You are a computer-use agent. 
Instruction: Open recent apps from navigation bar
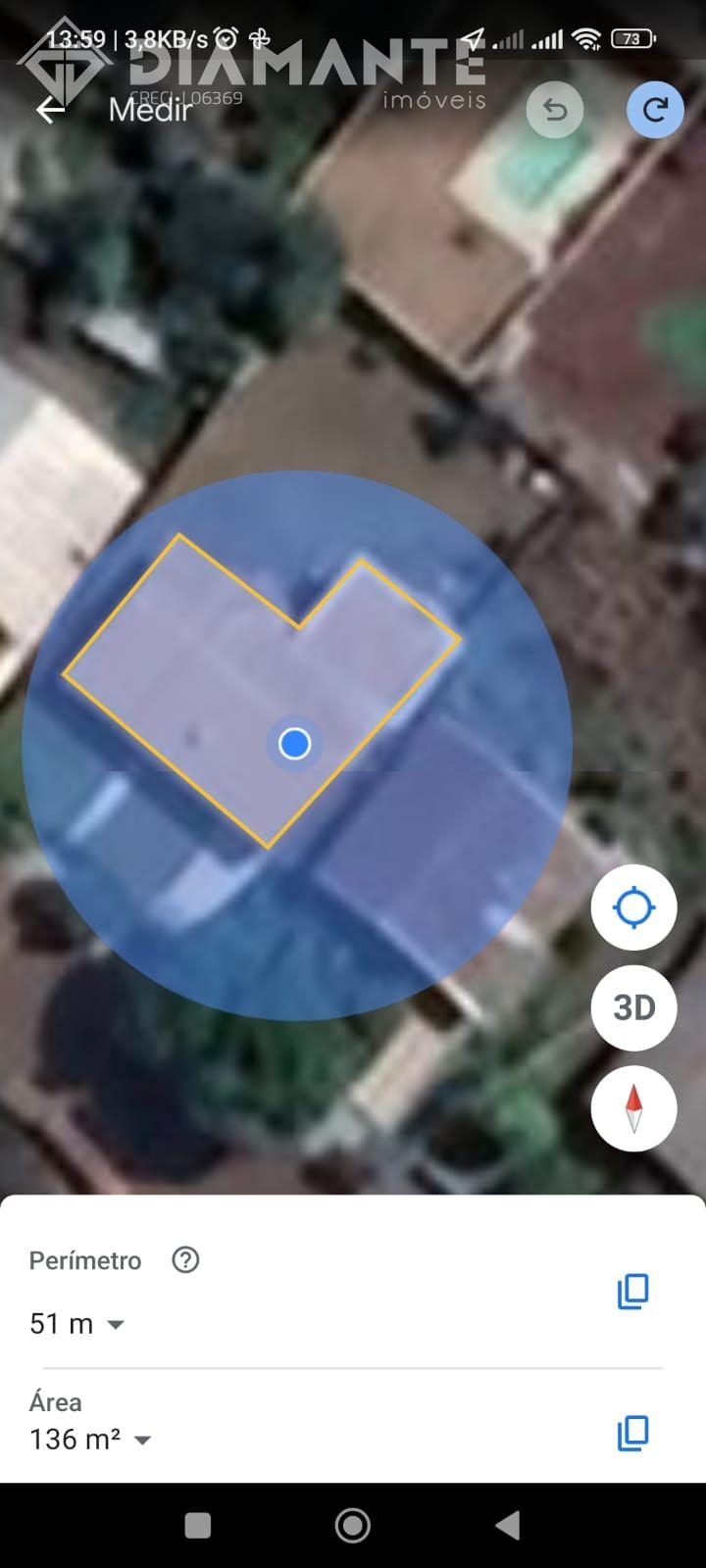pos(198,1525)
